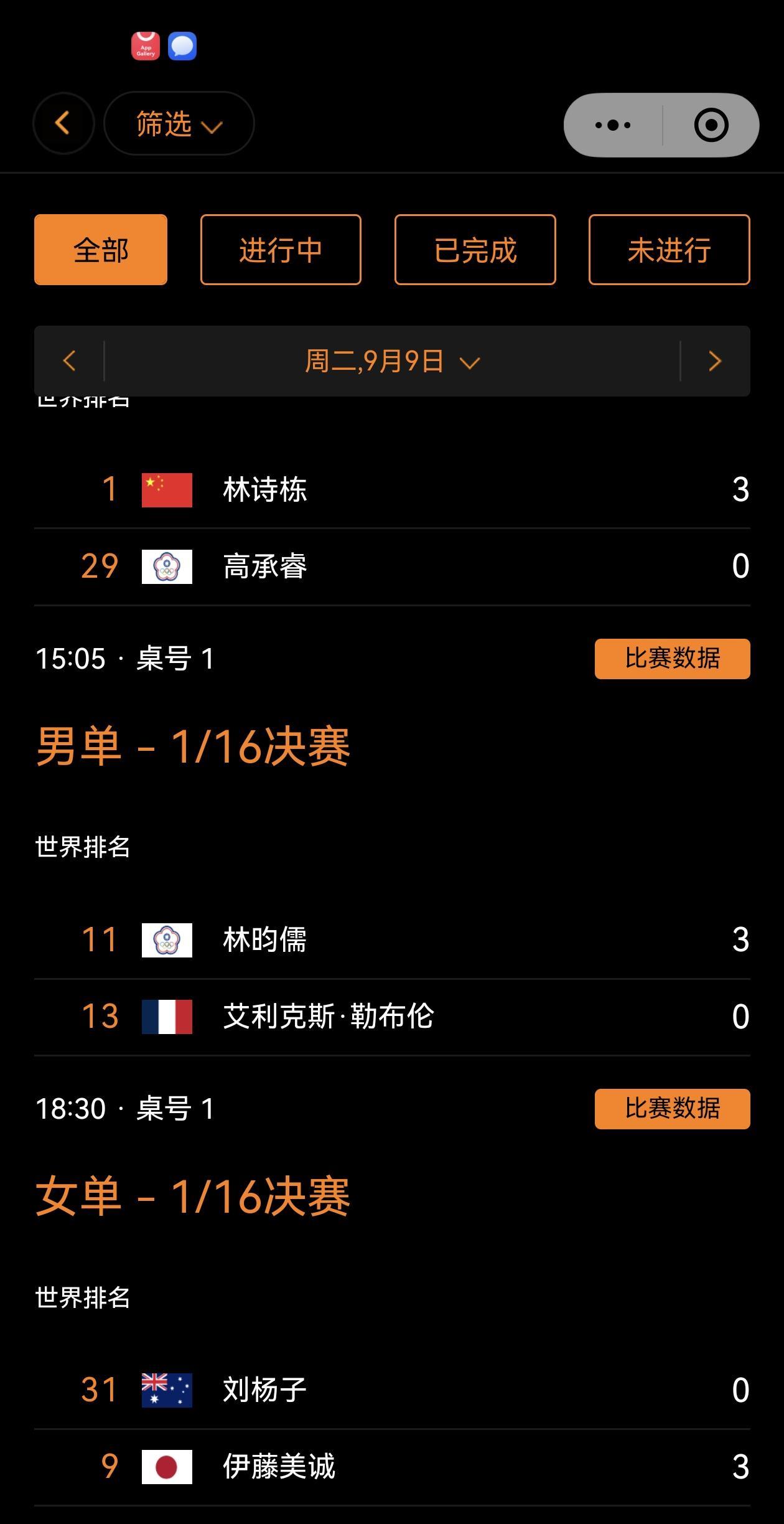This screenshot has height=1524, width=784.
Task: Go to the previous day
Action: [x=69, y=360]
